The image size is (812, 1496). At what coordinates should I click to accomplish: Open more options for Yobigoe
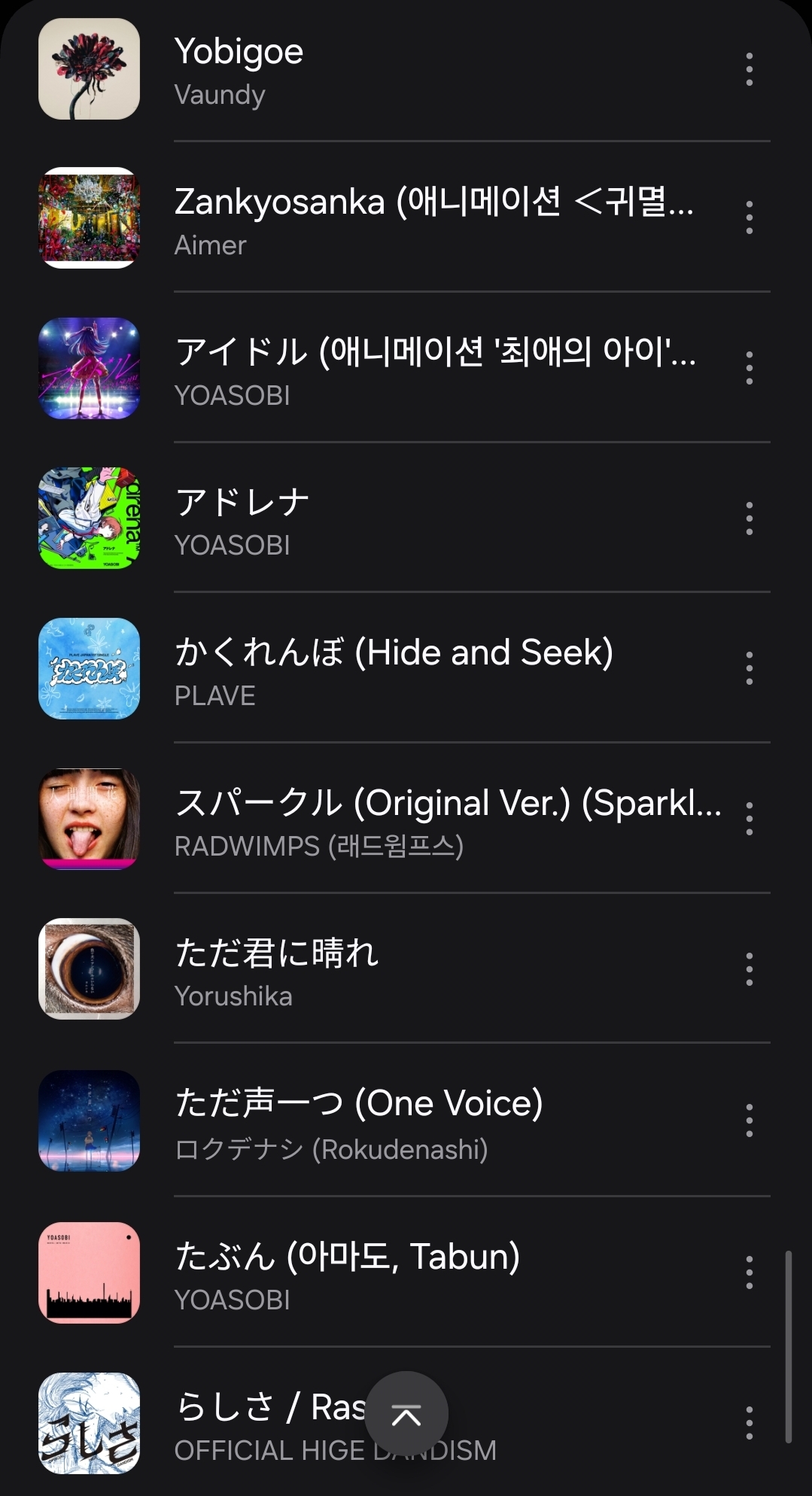(749, 69)
